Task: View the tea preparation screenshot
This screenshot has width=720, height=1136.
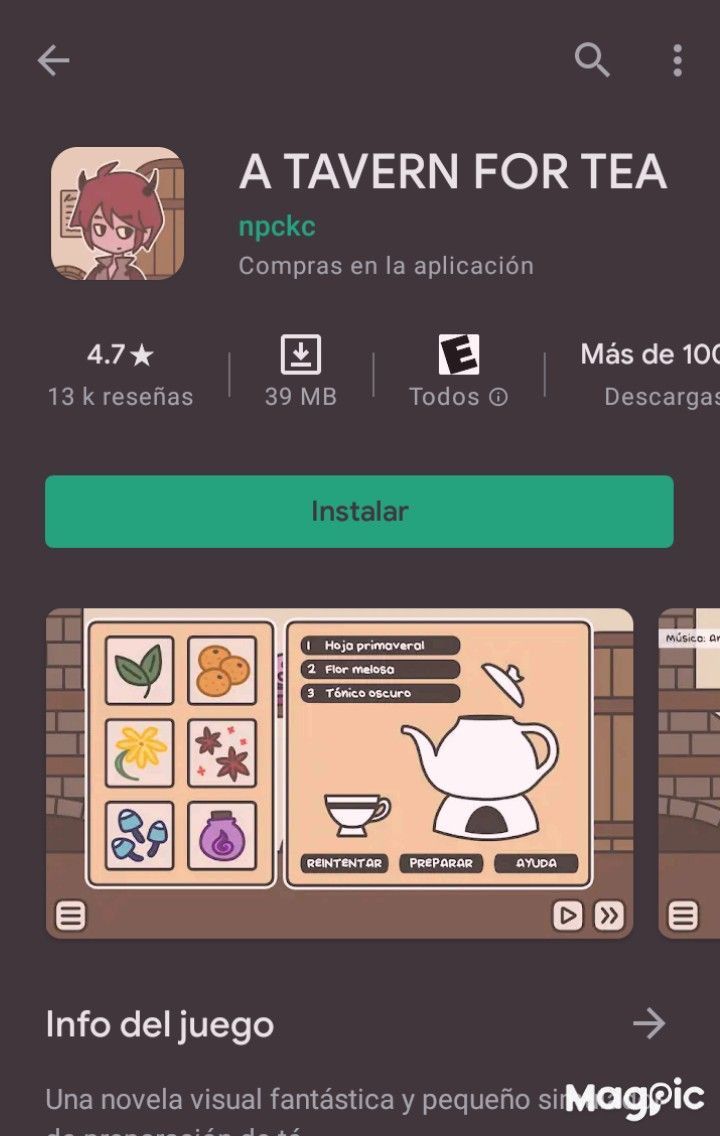Action: pyautogui.click(x=339, y=773)
